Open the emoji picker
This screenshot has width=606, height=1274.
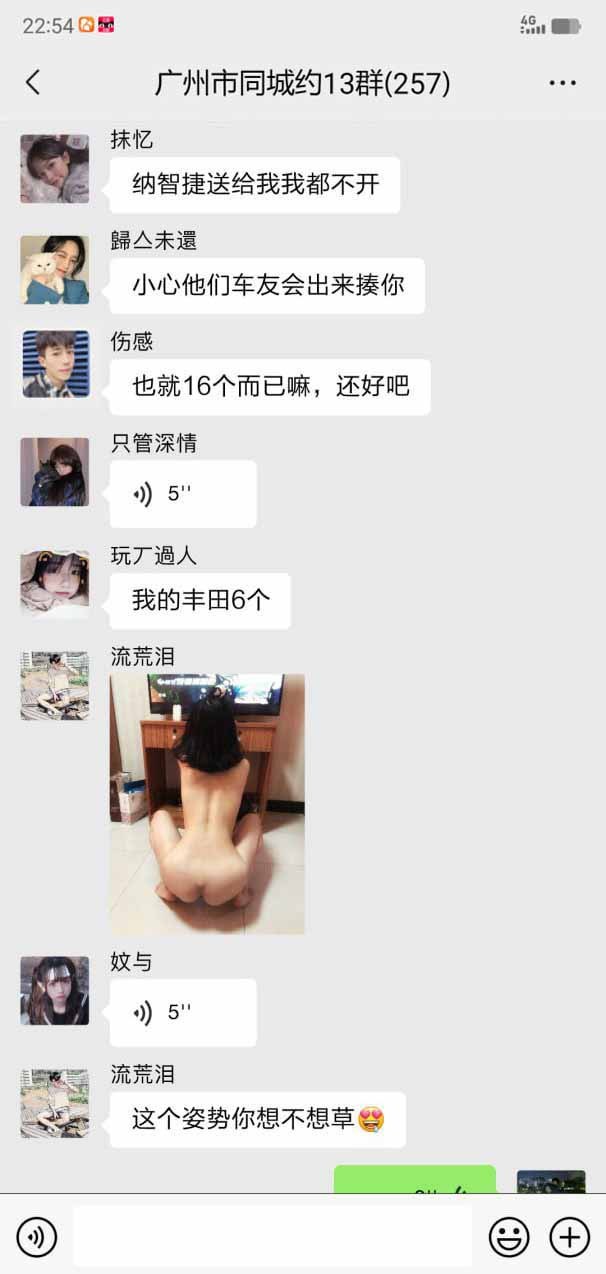coord(508,1238)
